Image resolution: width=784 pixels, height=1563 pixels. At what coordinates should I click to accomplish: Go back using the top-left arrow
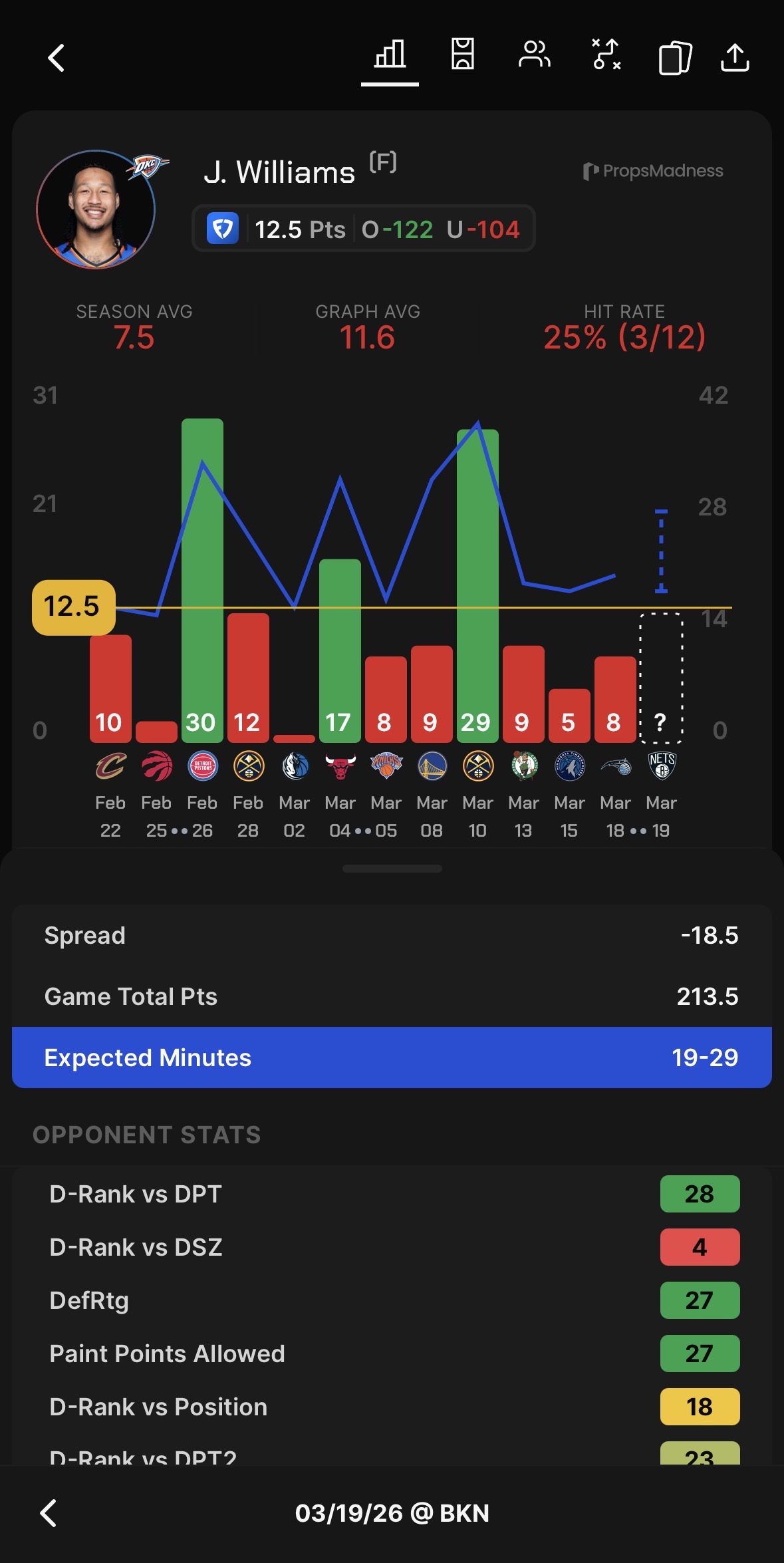pos(57,58)
